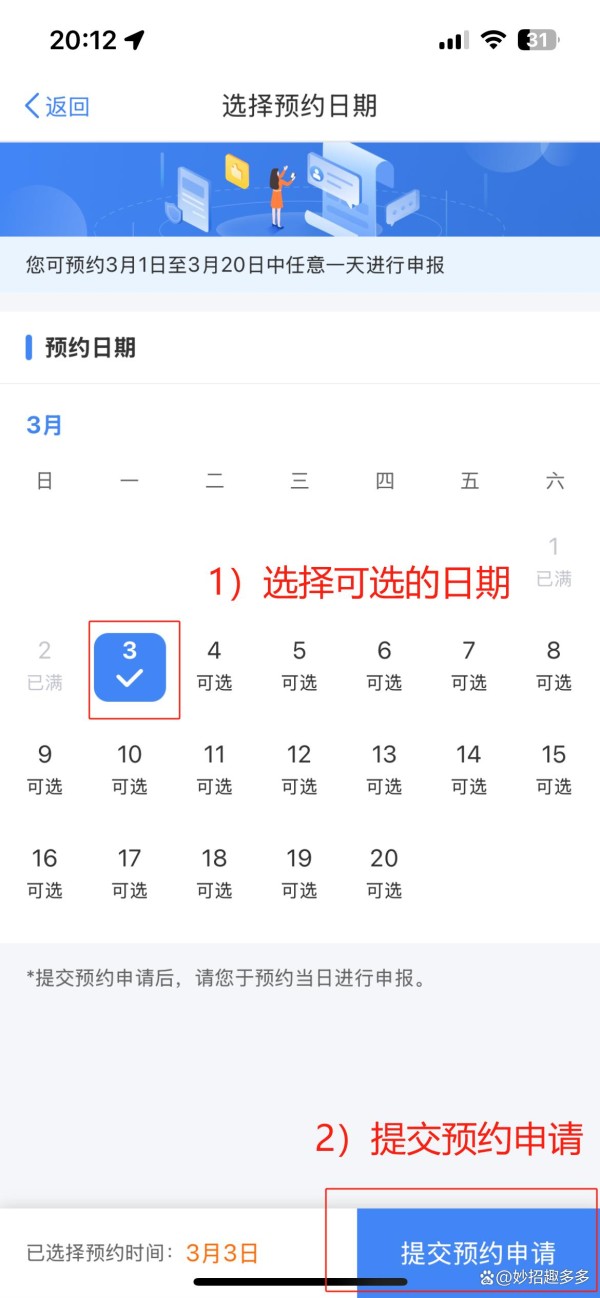Choose March 11 on the calendar

point(214,769)
